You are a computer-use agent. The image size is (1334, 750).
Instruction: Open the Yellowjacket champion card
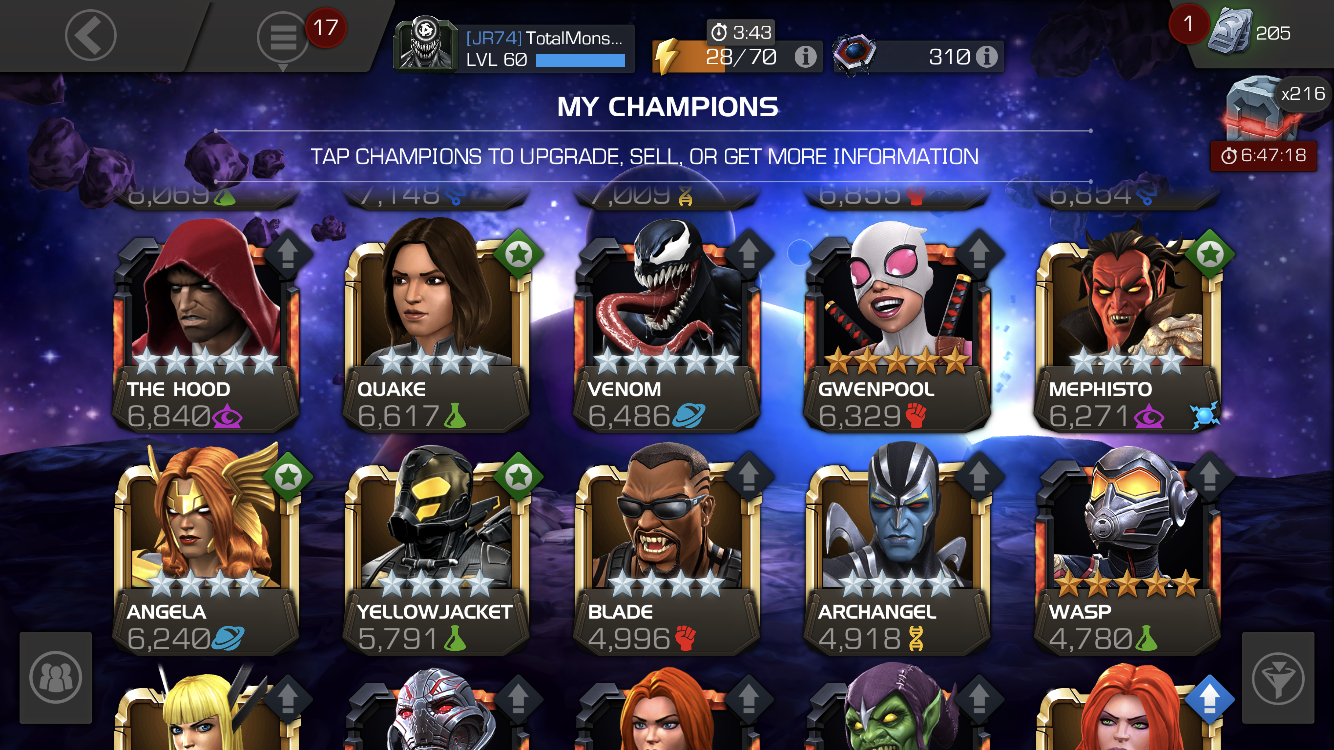436,548
